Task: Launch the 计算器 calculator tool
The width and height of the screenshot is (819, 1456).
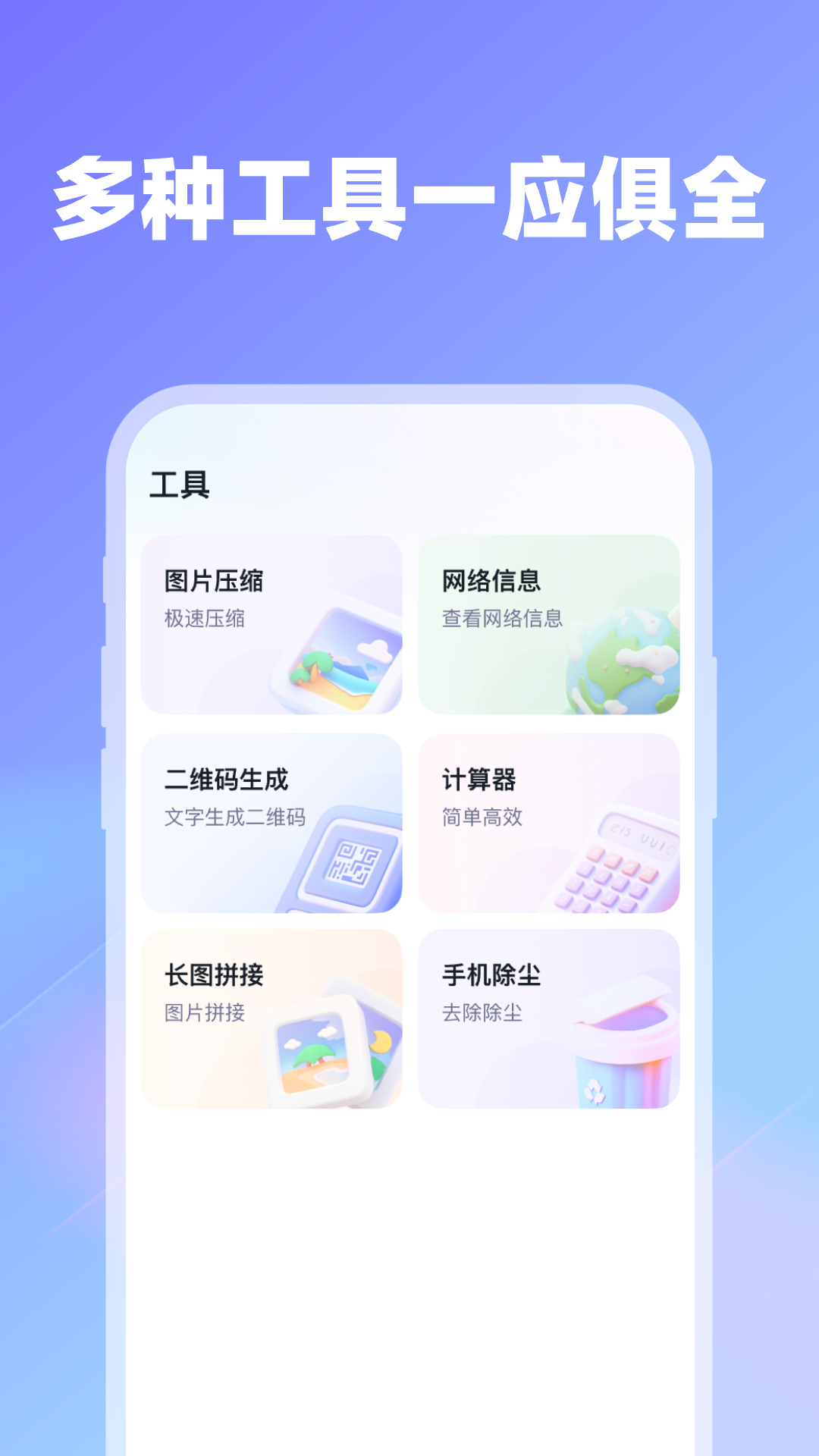Action: tap(550, 823)
